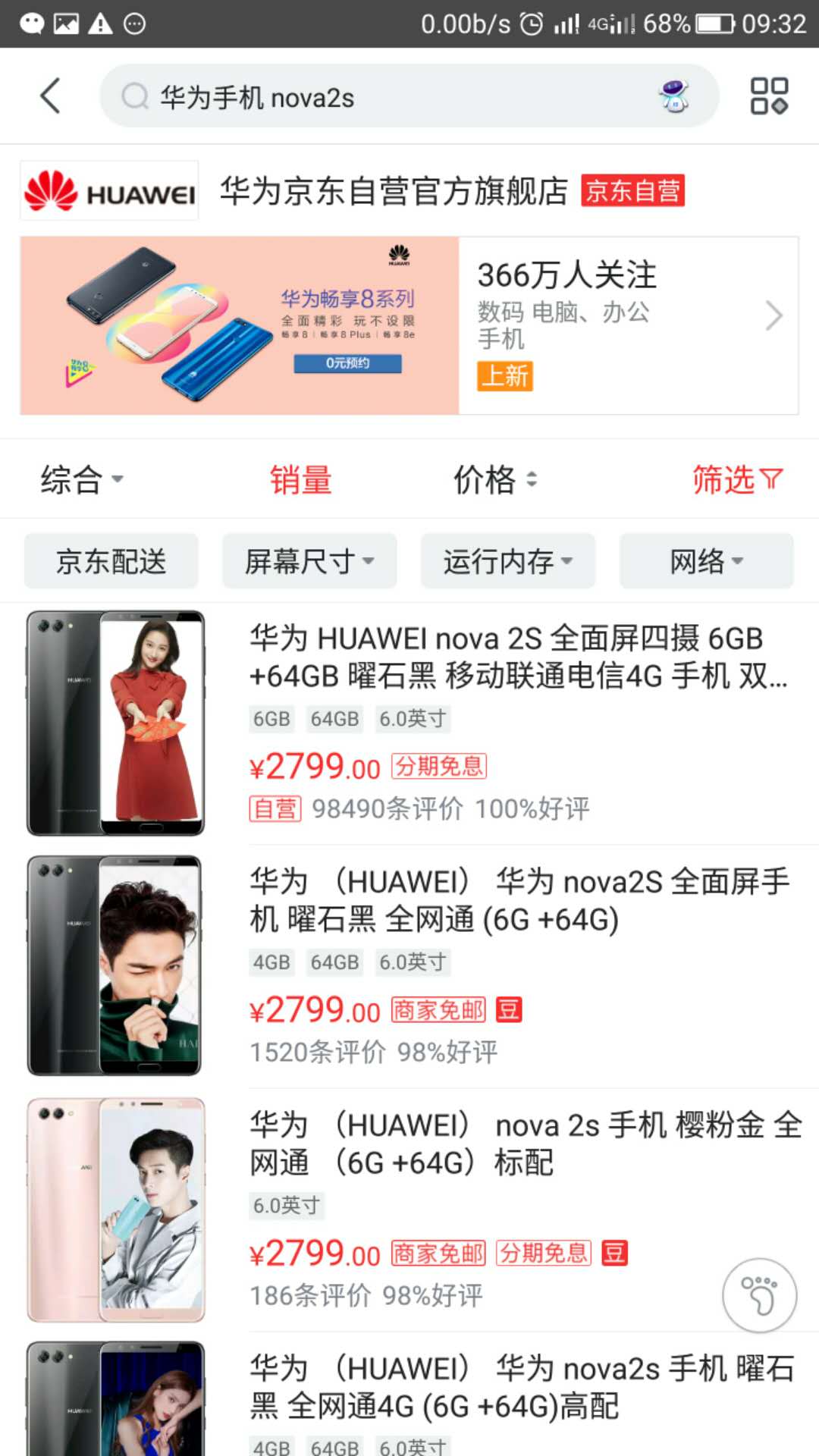The width and height of the screenshot is (819, 1456).
Task: Open nova2S 全面屏手机 曜石黑 全网通 listing
Action: tap(518, 900)
